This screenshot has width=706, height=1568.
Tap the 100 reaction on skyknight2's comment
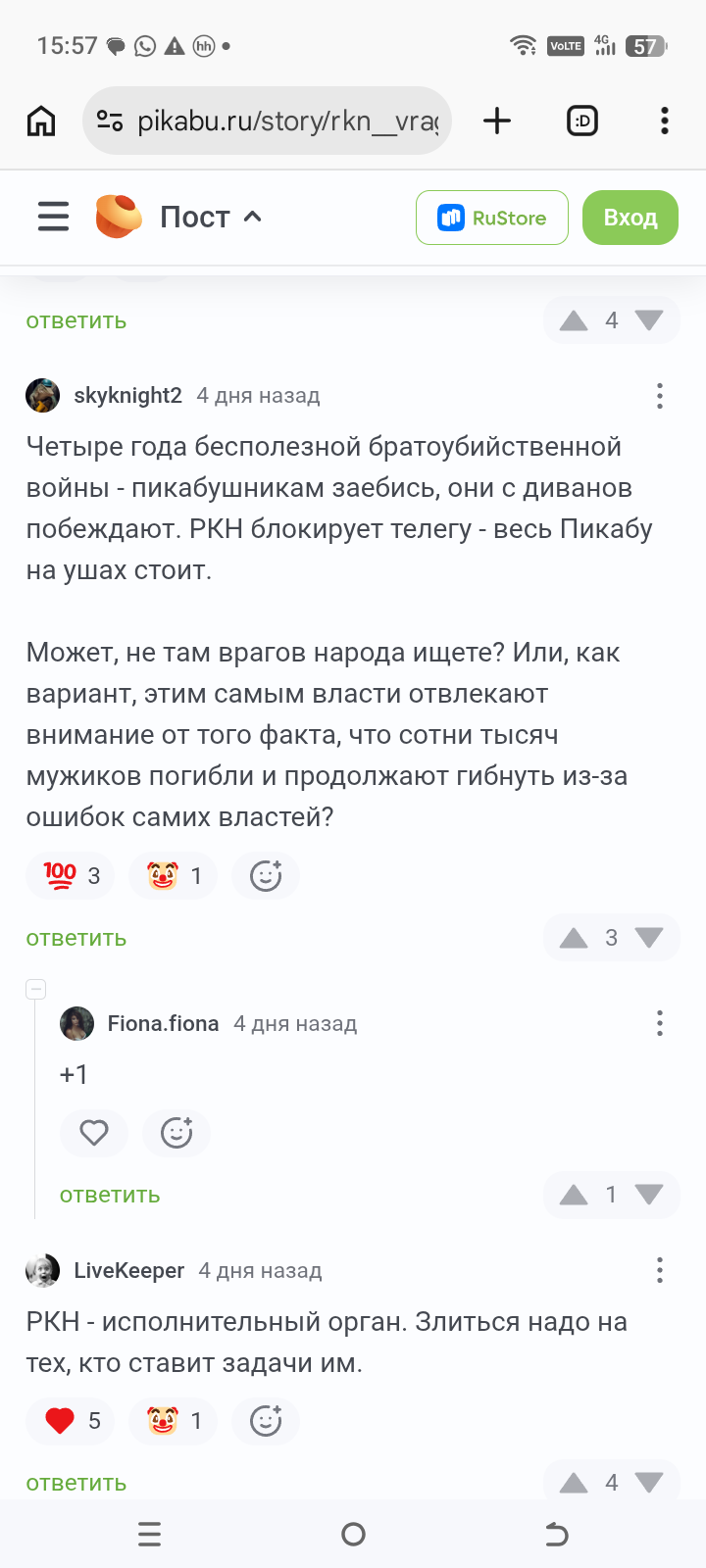click(71, 875)
